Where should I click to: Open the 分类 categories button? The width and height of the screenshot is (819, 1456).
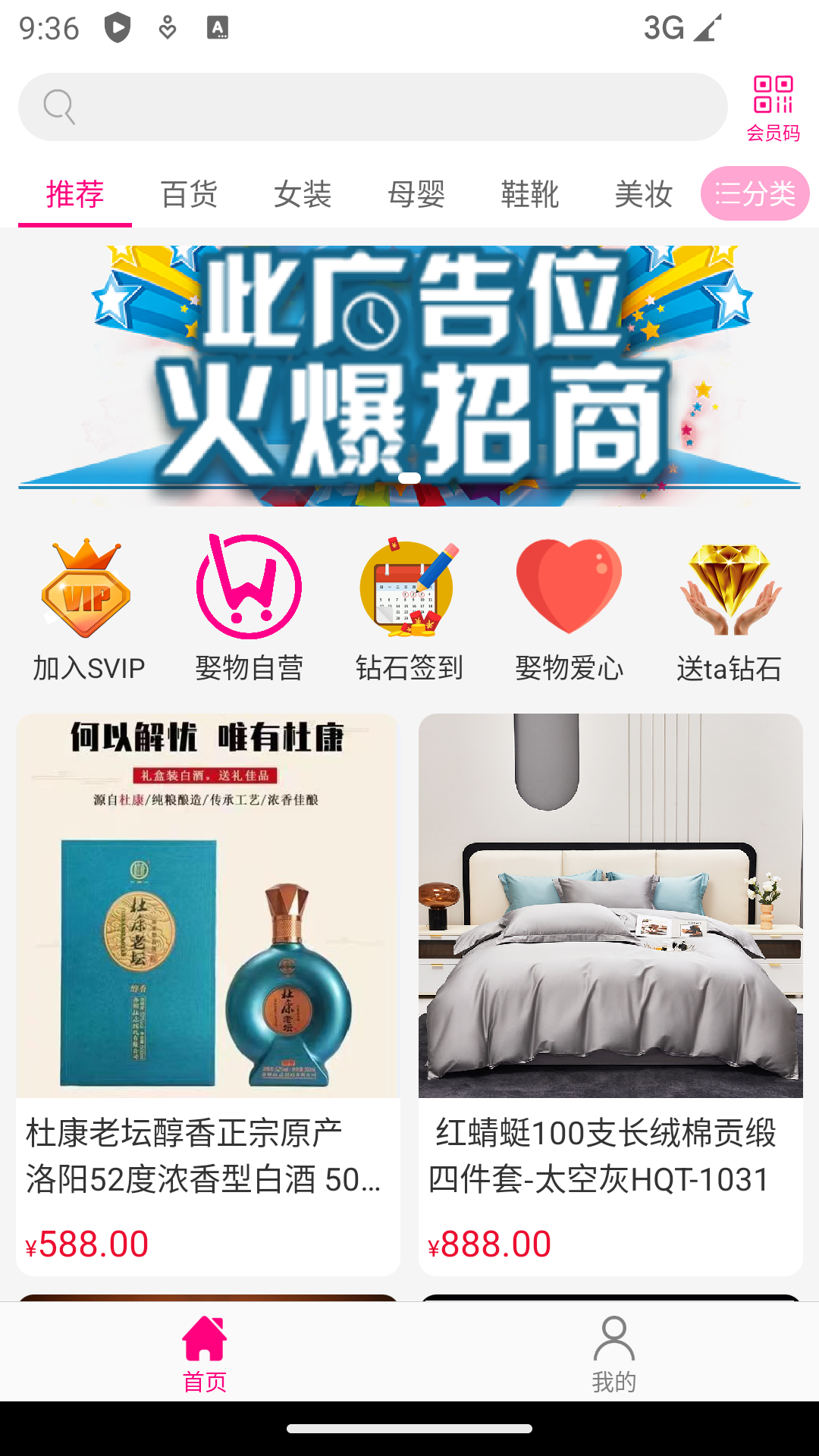pyautogui.click(x=755, y=193)
